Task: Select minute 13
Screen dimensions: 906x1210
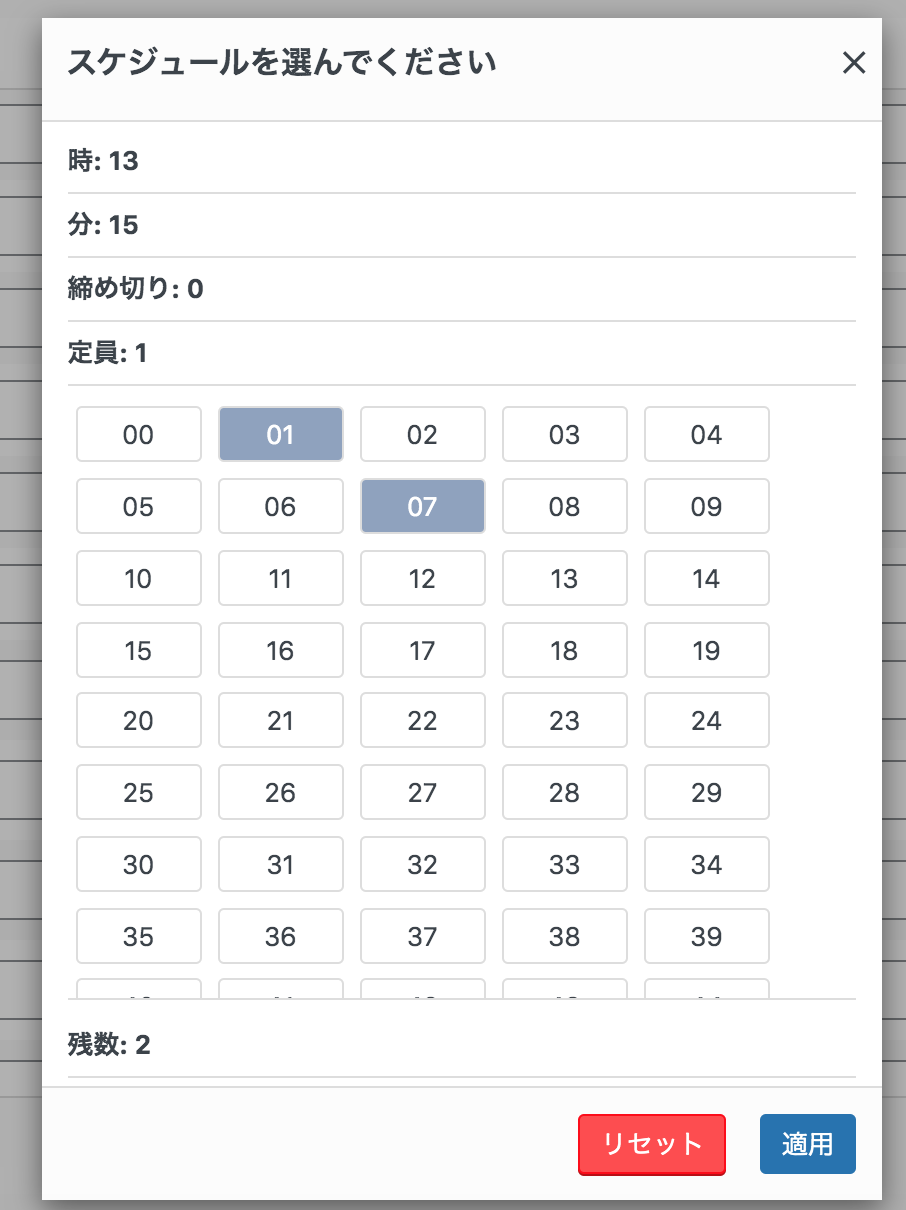Action: [x=564, y=578]
